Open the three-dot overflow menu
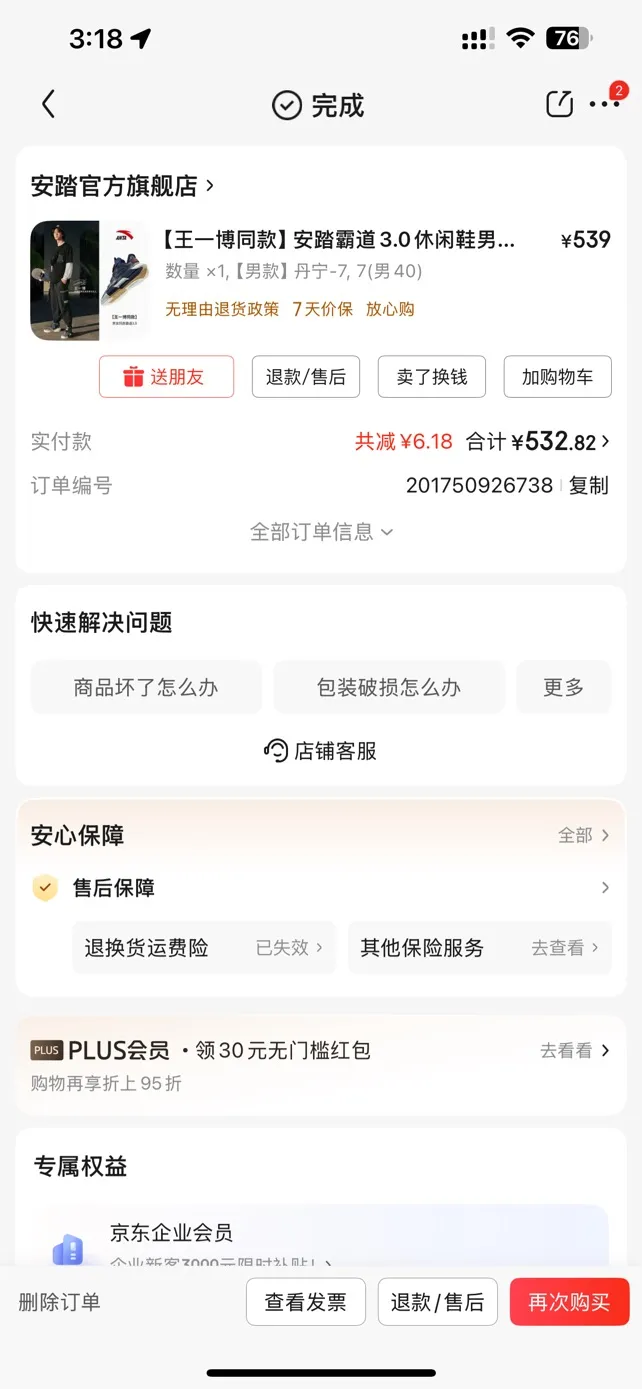This screenshot has height=1389, width=642. tap(604, 104)
